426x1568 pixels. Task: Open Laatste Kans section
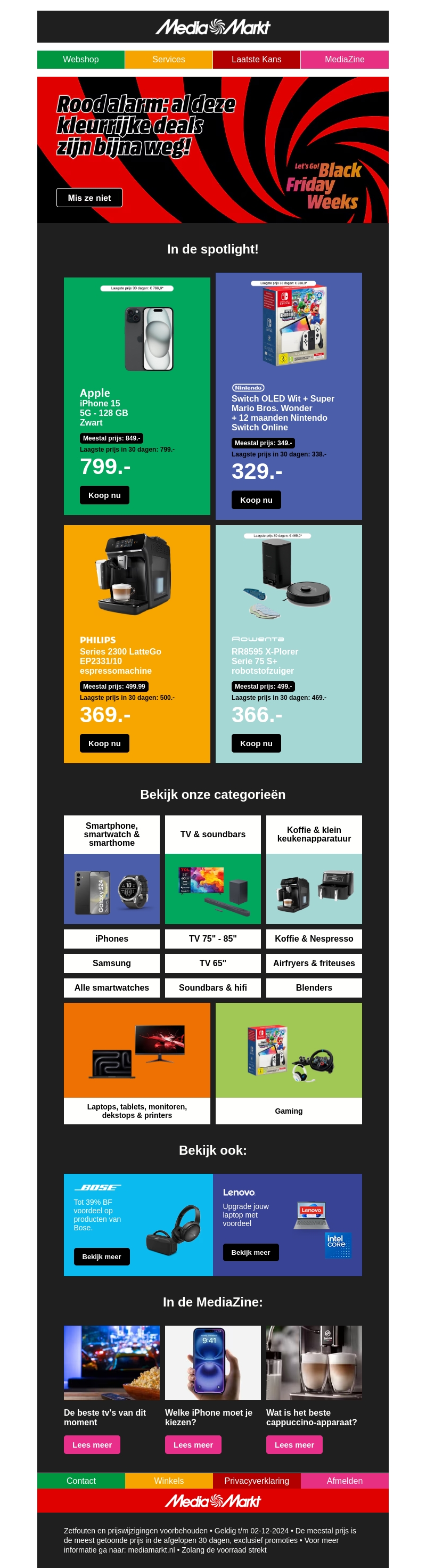tap(256, 60)
